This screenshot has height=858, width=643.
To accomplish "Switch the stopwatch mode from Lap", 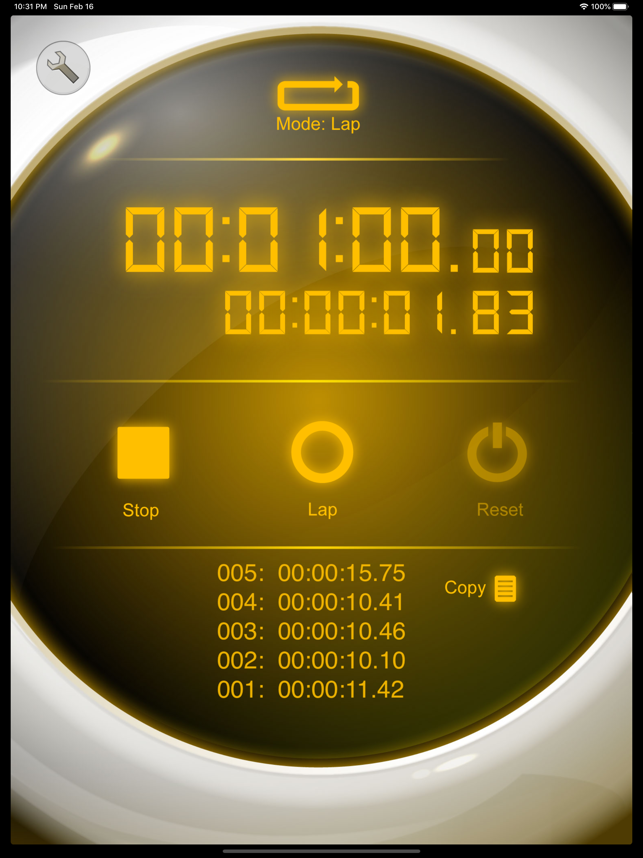I will (318, 97).
